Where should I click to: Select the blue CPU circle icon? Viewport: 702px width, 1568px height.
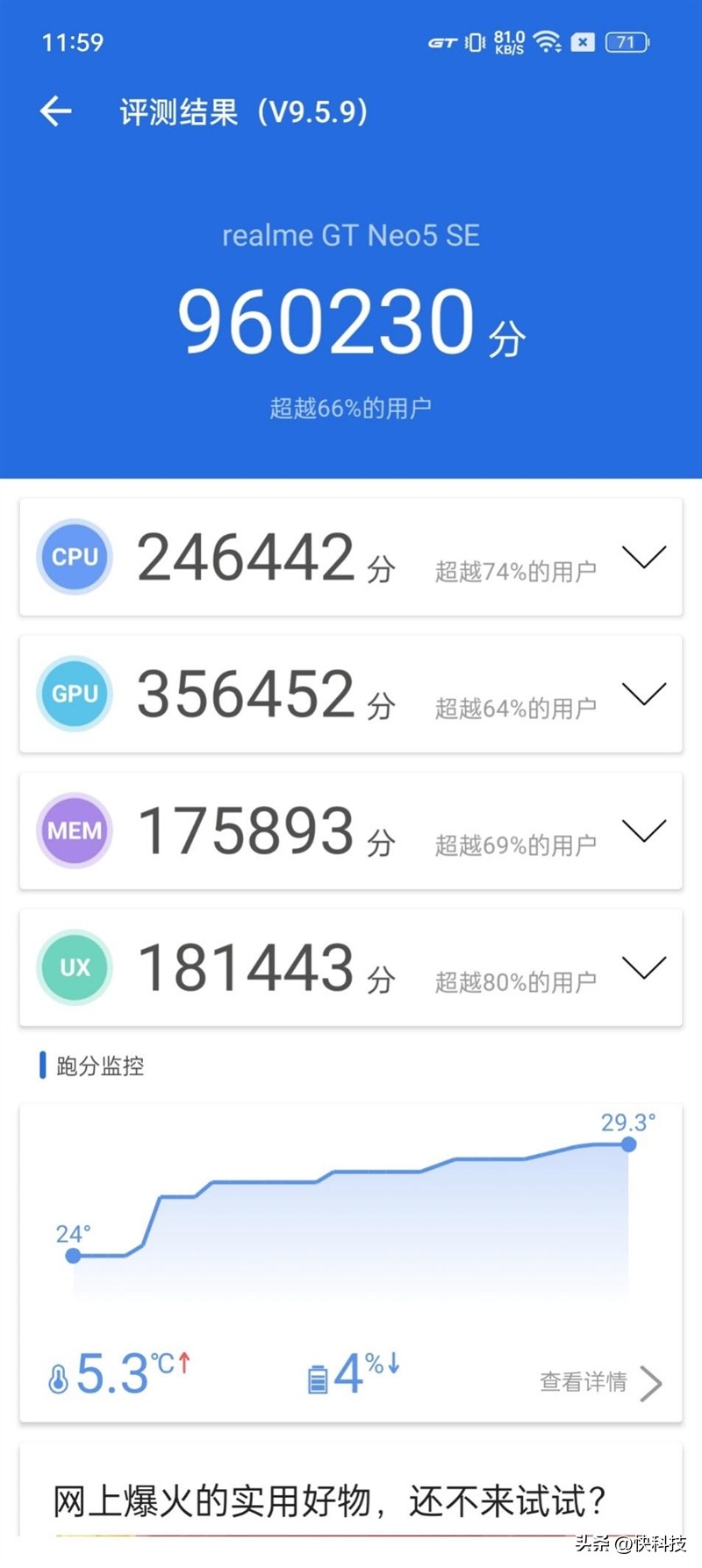tap(74, 557)
